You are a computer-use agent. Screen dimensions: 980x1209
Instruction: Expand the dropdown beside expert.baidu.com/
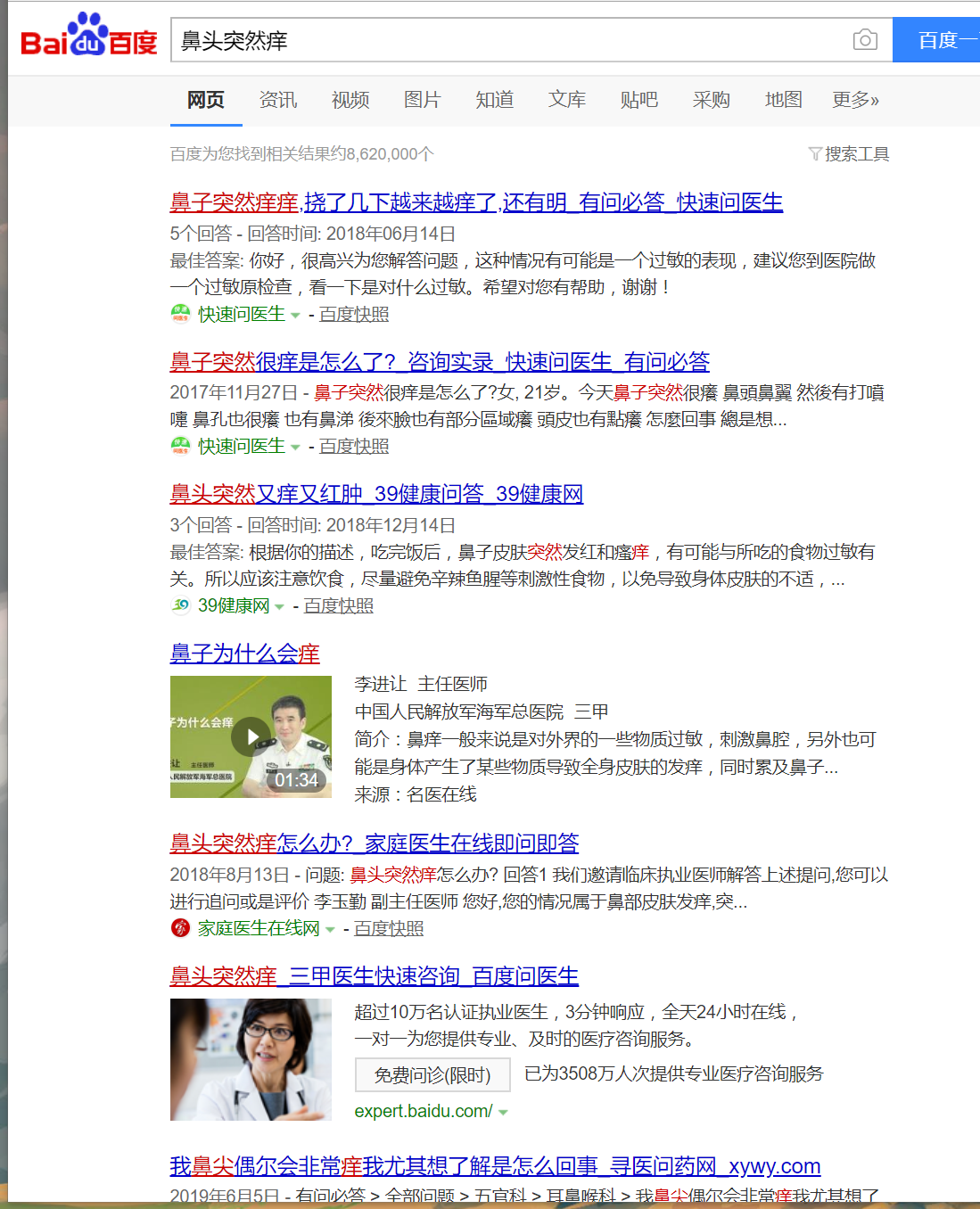coord(504,1113)
